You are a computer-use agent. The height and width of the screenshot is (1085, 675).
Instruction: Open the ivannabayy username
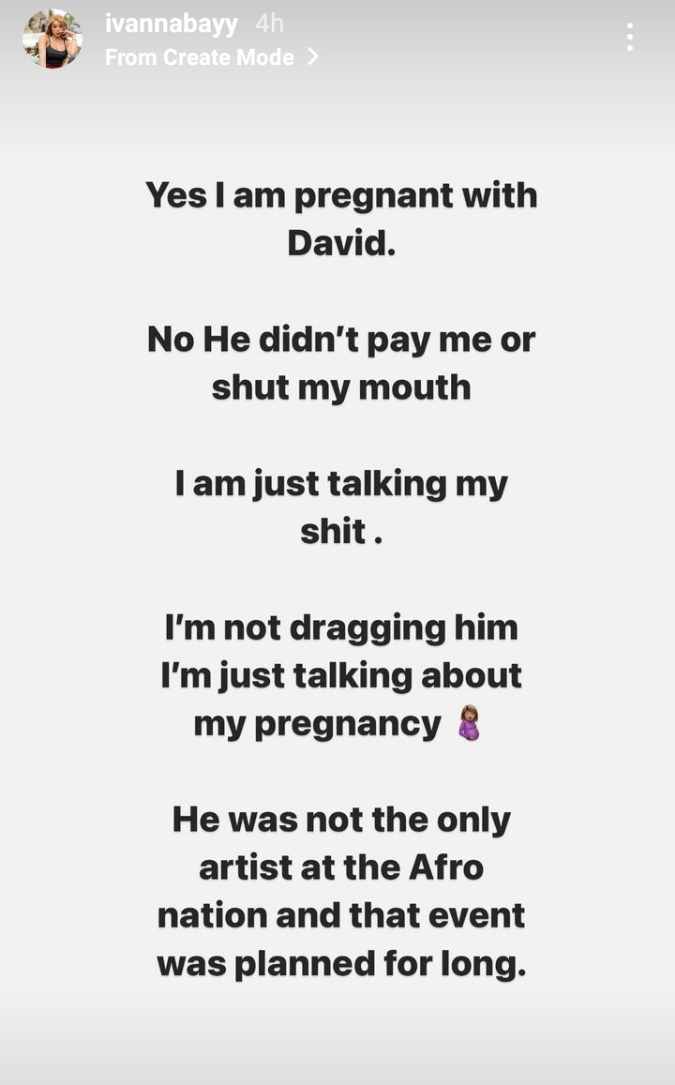point(173,24)
